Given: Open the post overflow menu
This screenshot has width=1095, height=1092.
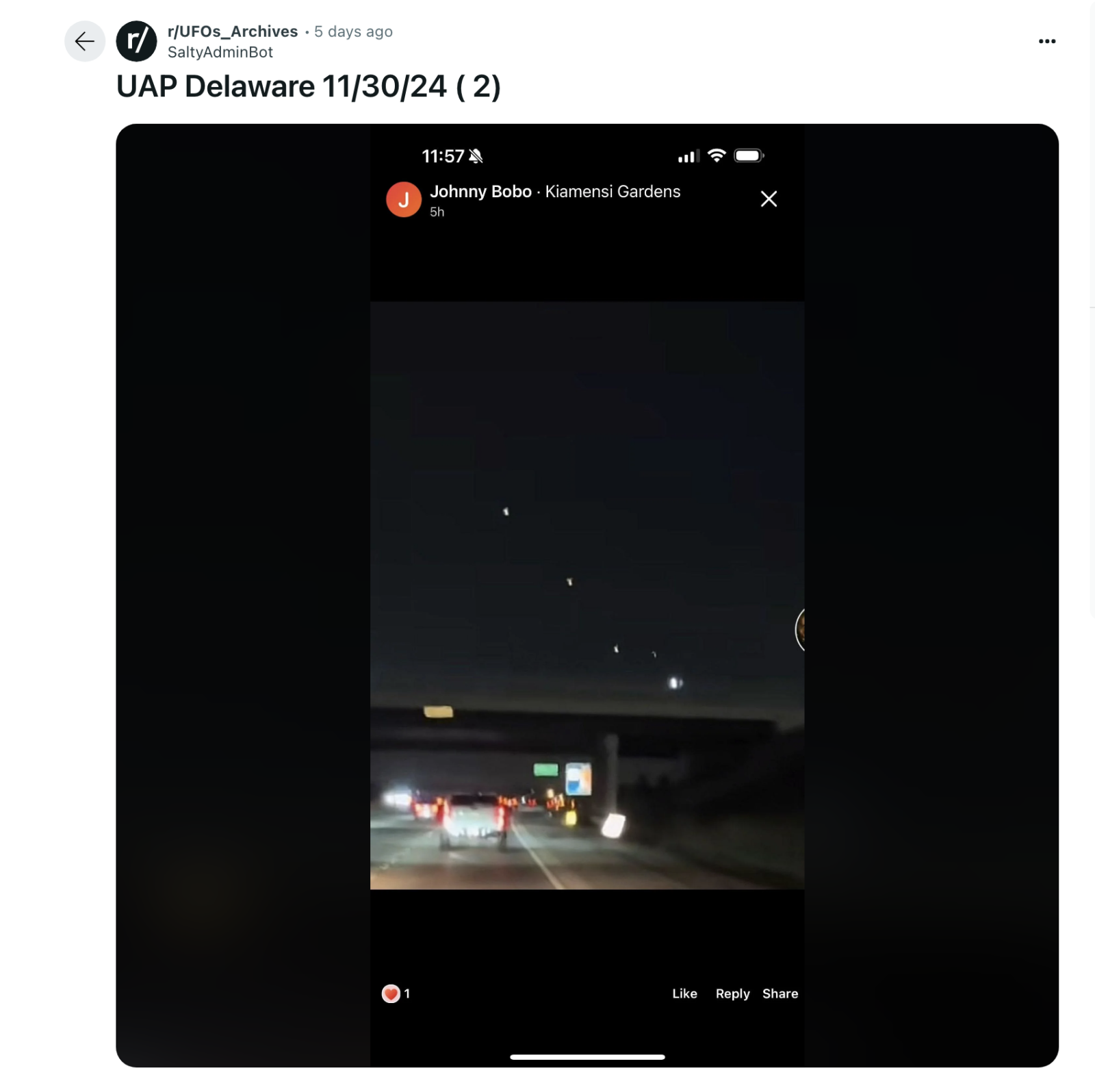Looking at the screenshot, I should click(1046, 42).
